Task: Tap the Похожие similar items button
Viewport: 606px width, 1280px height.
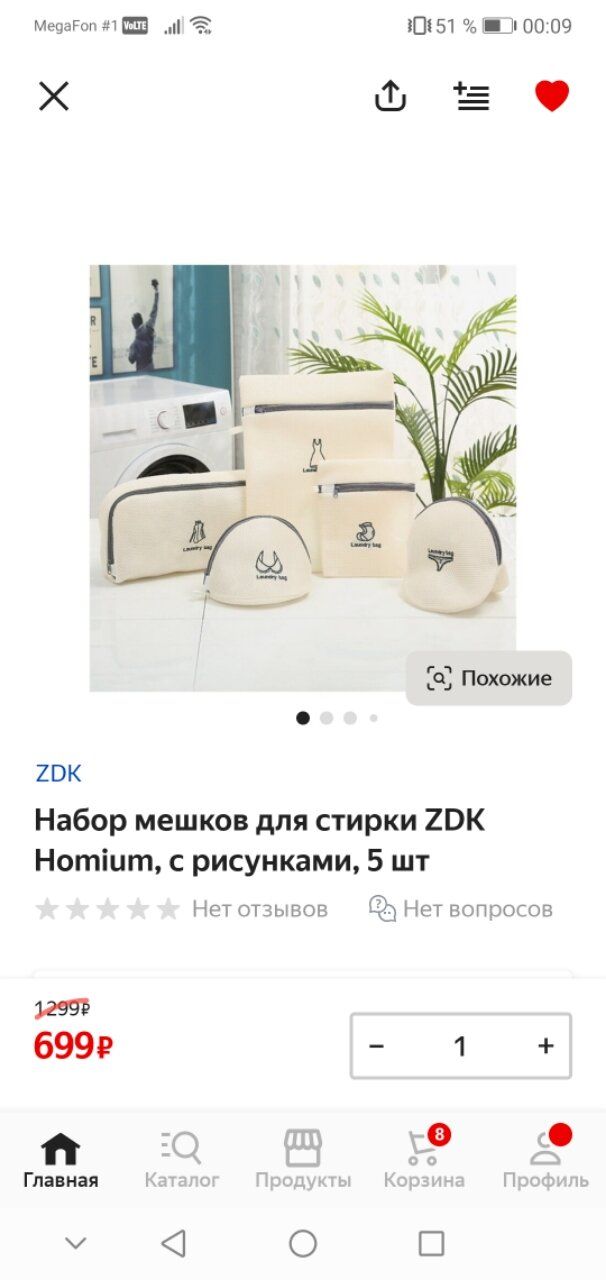Action: point(489,678)
